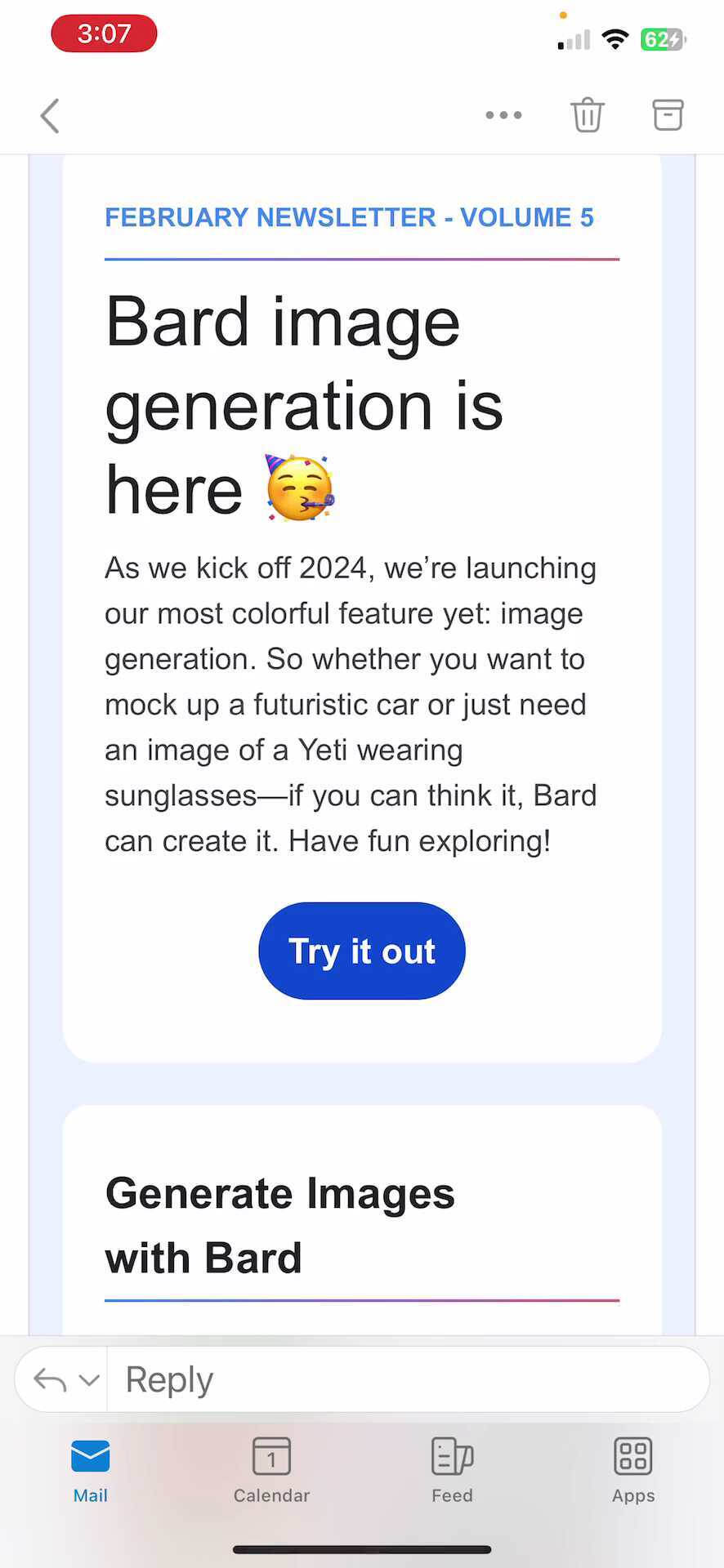Click the February Newsletter Volume 5 heading link

tap(349, 217)
